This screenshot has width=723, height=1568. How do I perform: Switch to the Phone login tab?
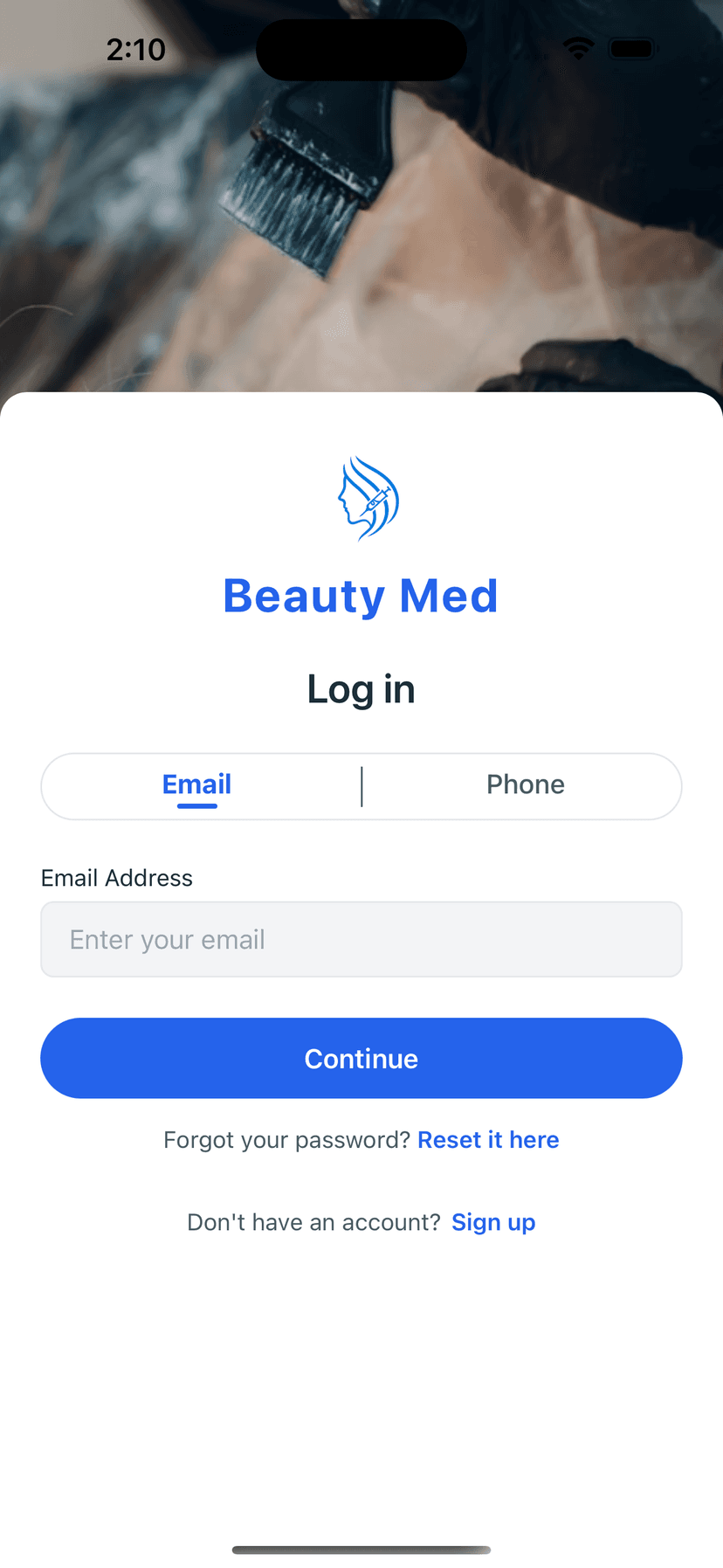tap(525, 784)
